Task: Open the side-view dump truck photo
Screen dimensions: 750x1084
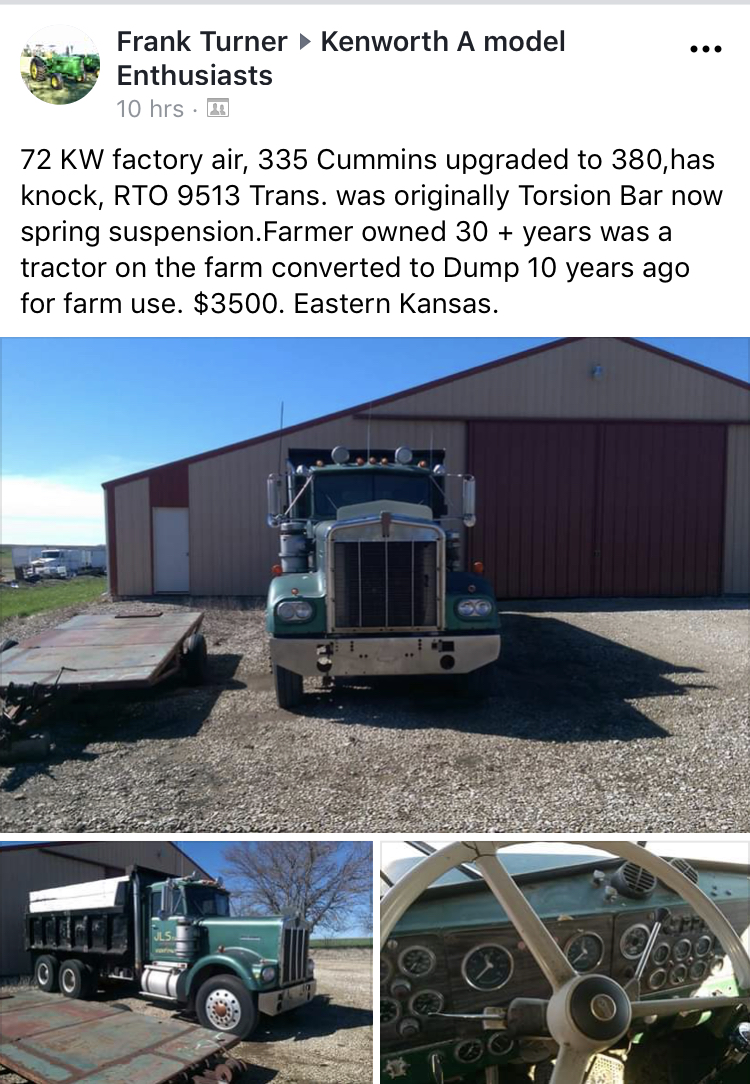Action: coord(186,962)
